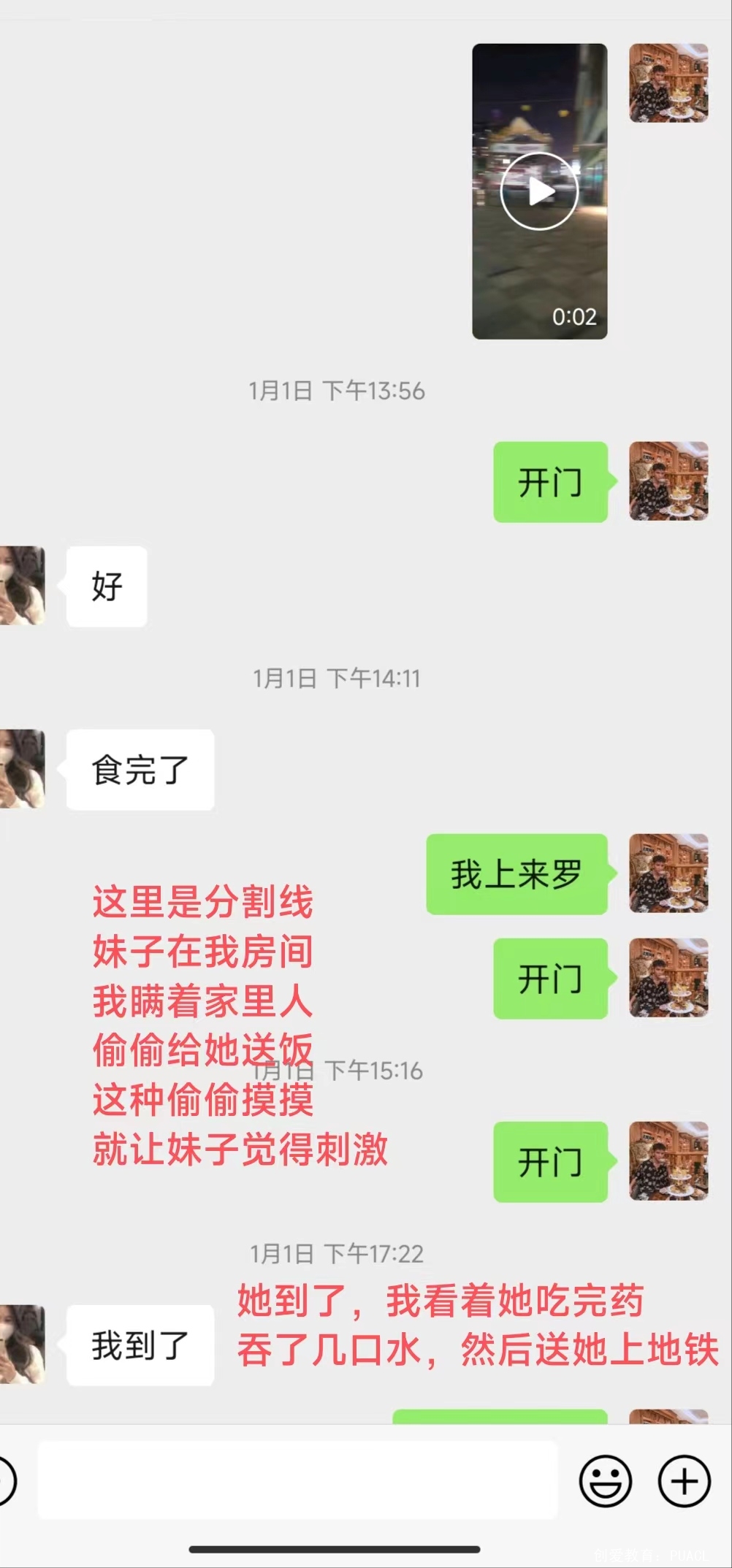Open sender avatar beside the video message
Image resolution: width=732 pixels, height=1568 pixels.
click(x=668, y=83)
